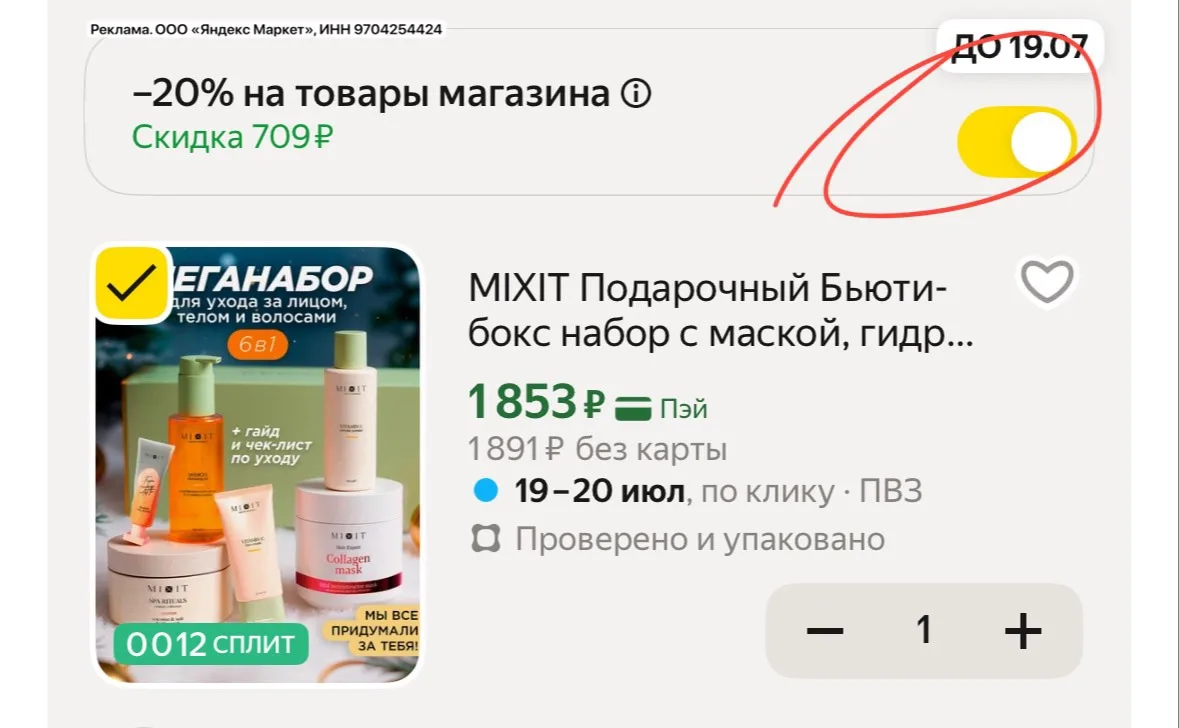1179x728 pixels.
Task: Decrease MIXIT item quantity with minus
Action: point(825,630)
